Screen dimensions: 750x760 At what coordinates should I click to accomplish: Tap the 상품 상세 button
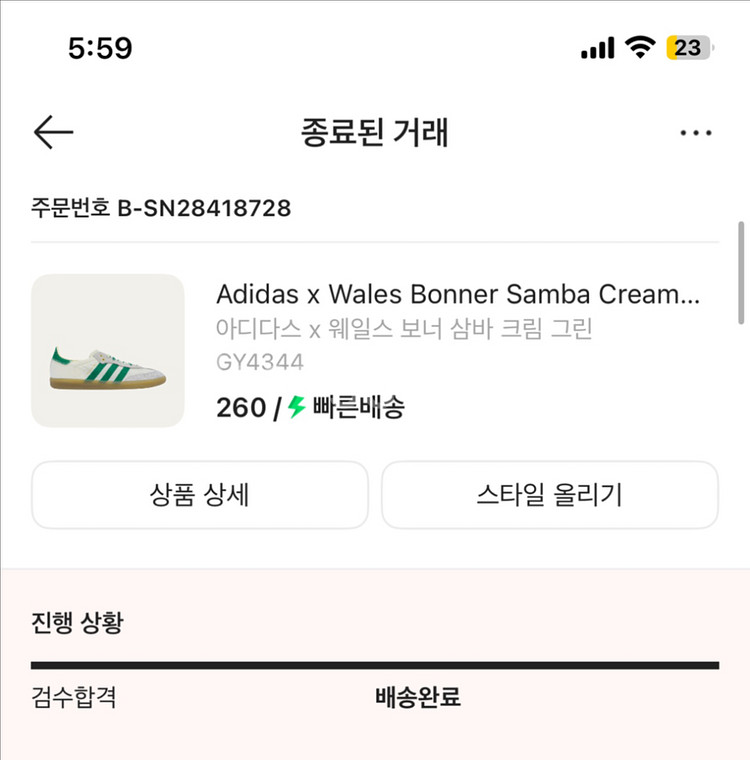[x=200, y=495]
